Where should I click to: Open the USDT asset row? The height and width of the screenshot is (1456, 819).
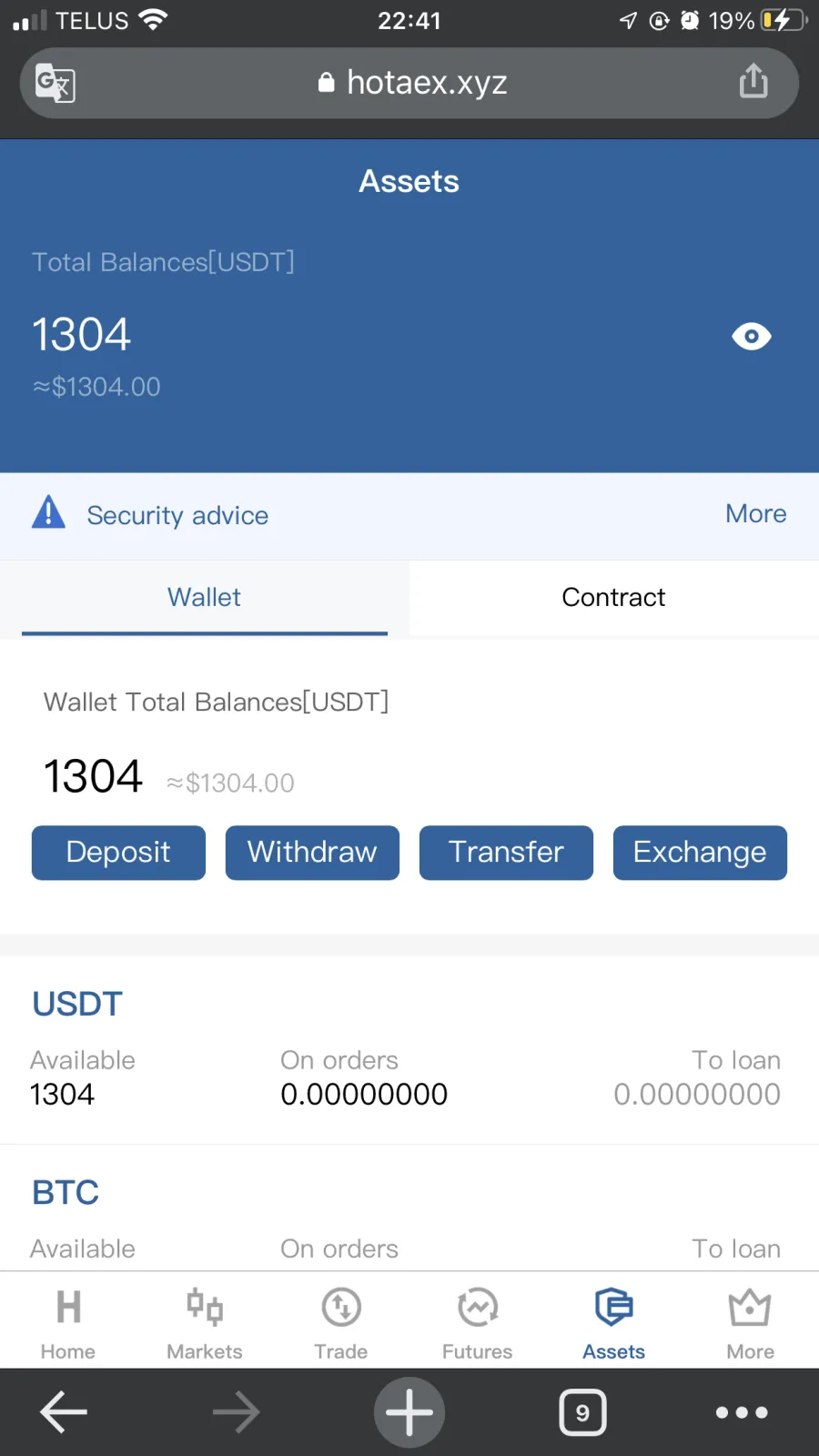(x=409, y=1050)
